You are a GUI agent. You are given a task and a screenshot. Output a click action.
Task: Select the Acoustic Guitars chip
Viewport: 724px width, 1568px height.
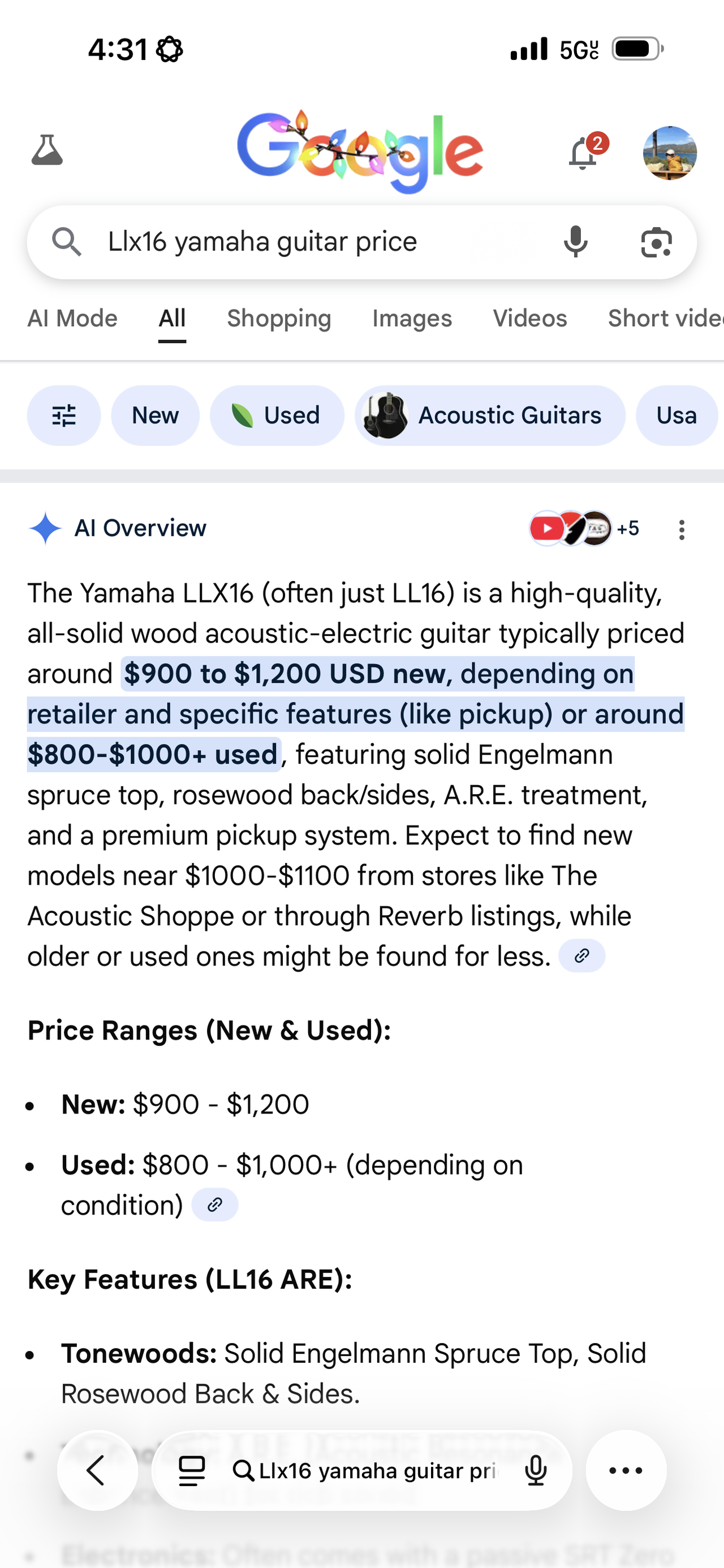pyautogui.click(x=490, y=415)
